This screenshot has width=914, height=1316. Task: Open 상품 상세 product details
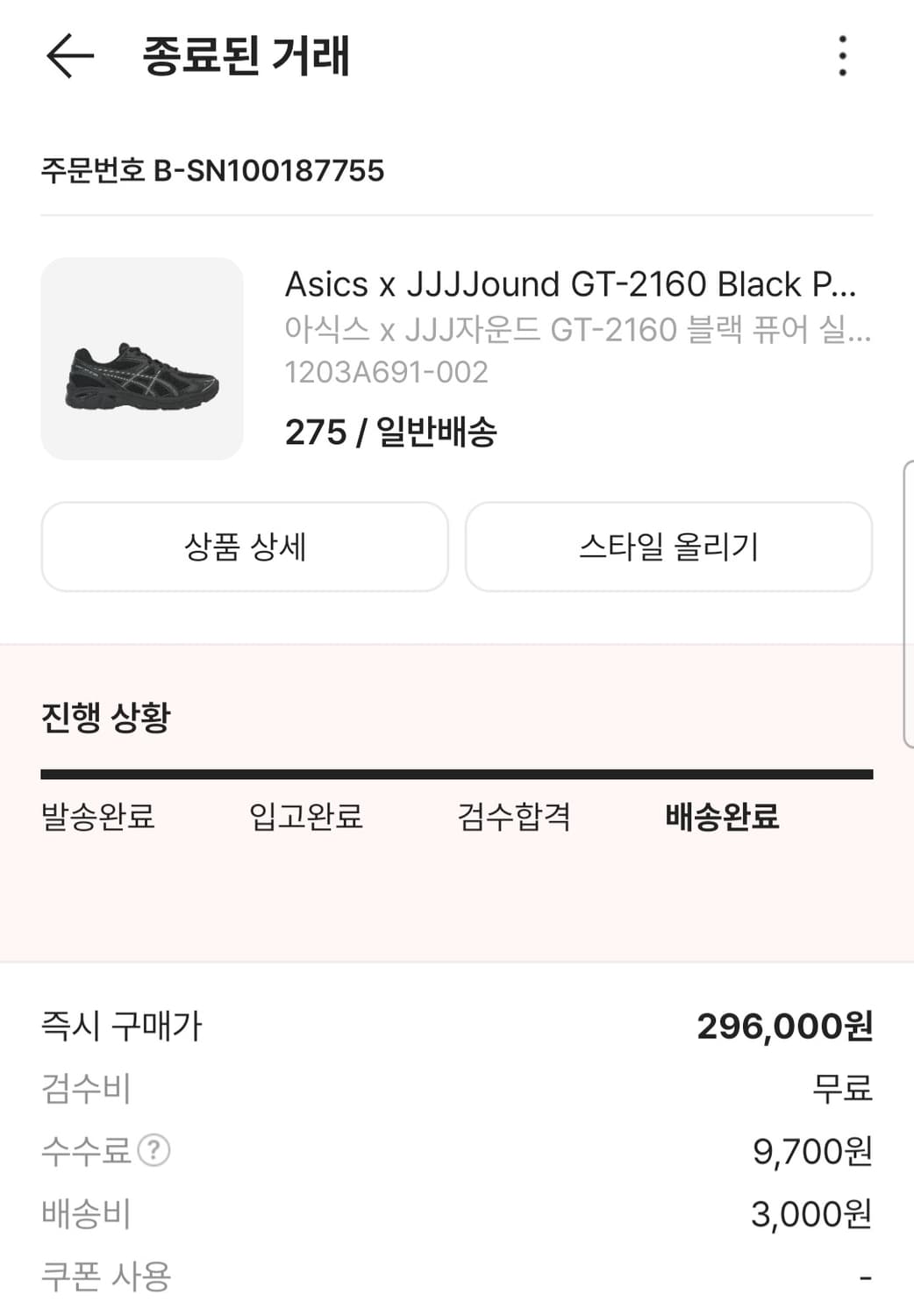[245, 547]
